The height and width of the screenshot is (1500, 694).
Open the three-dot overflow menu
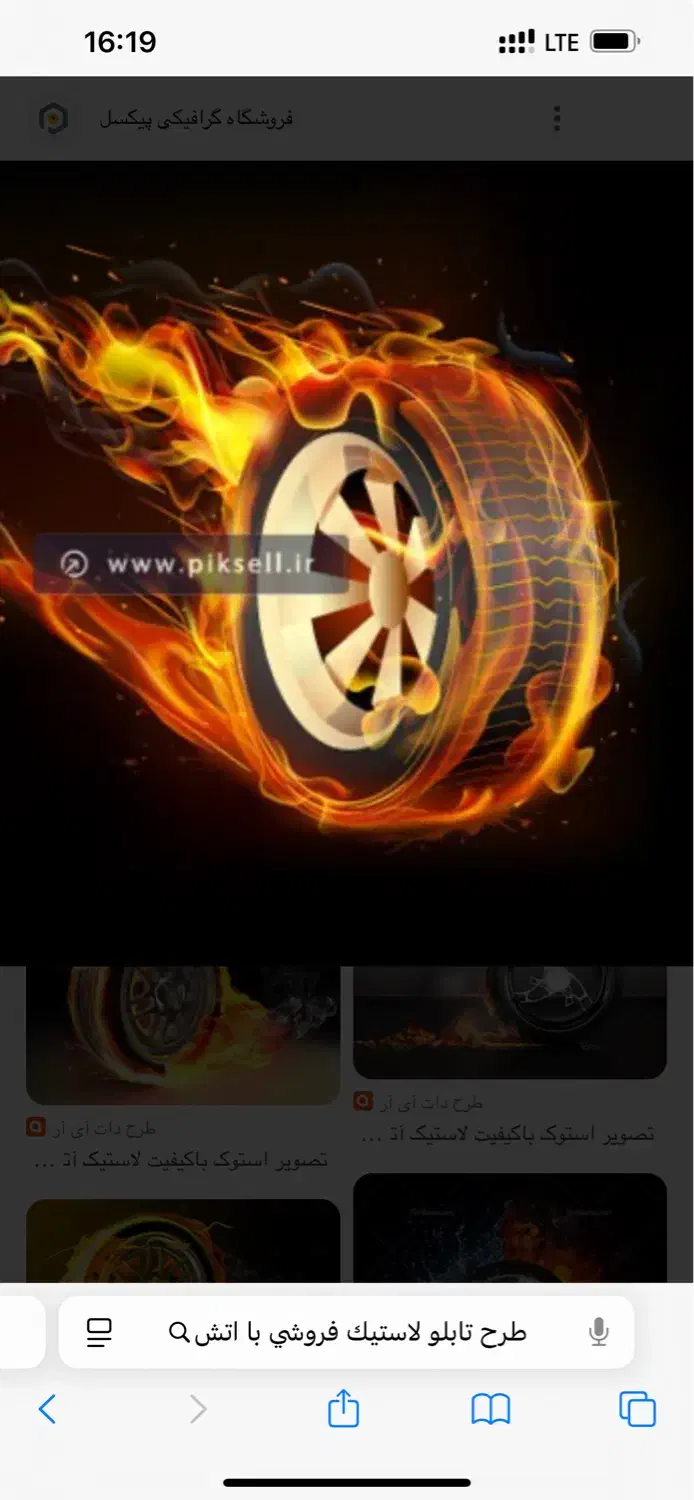click(x=557, y=119)
